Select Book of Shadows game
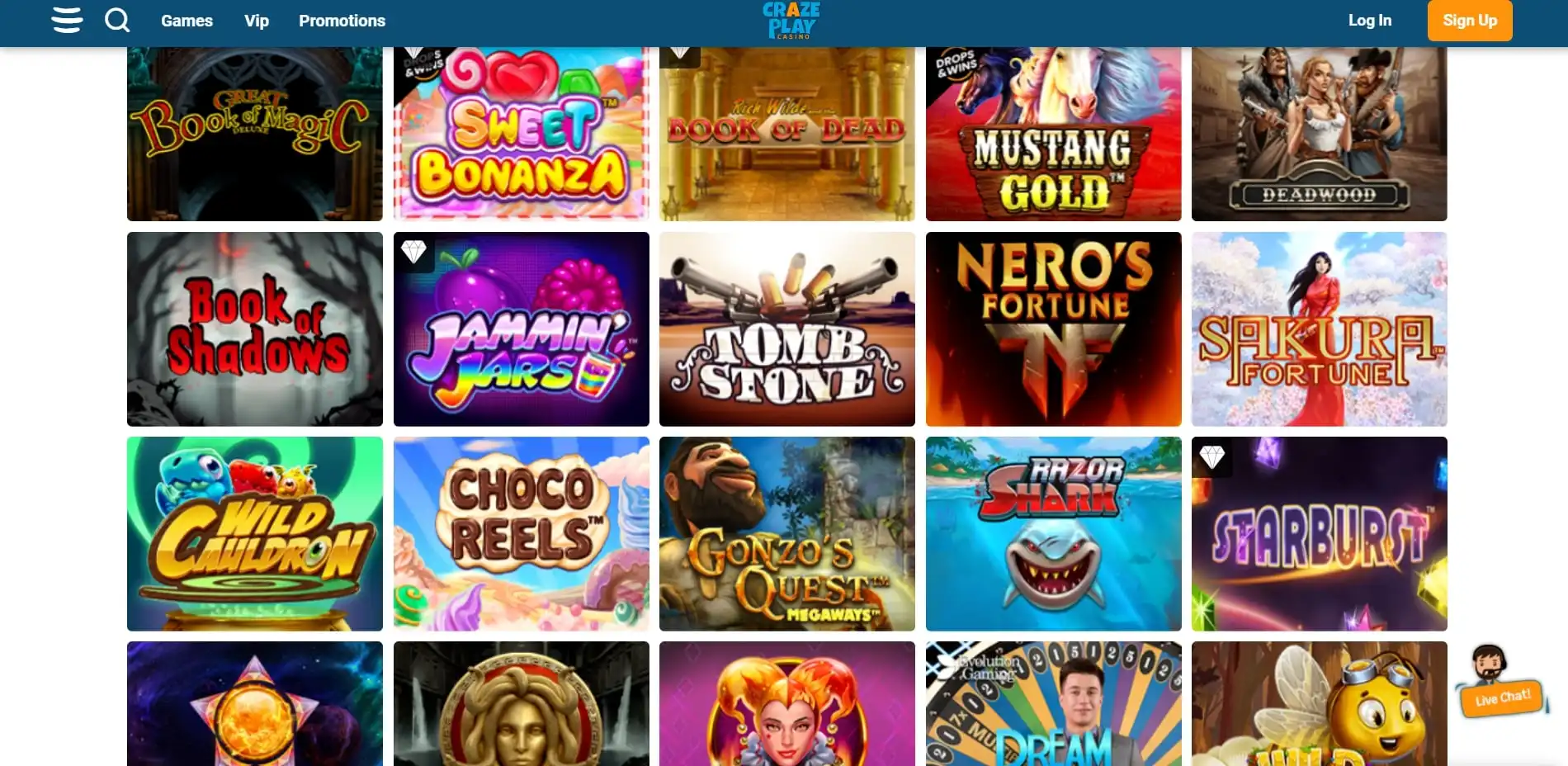The width and height of the screenshot is (1568, 766). tap(255, 329)
